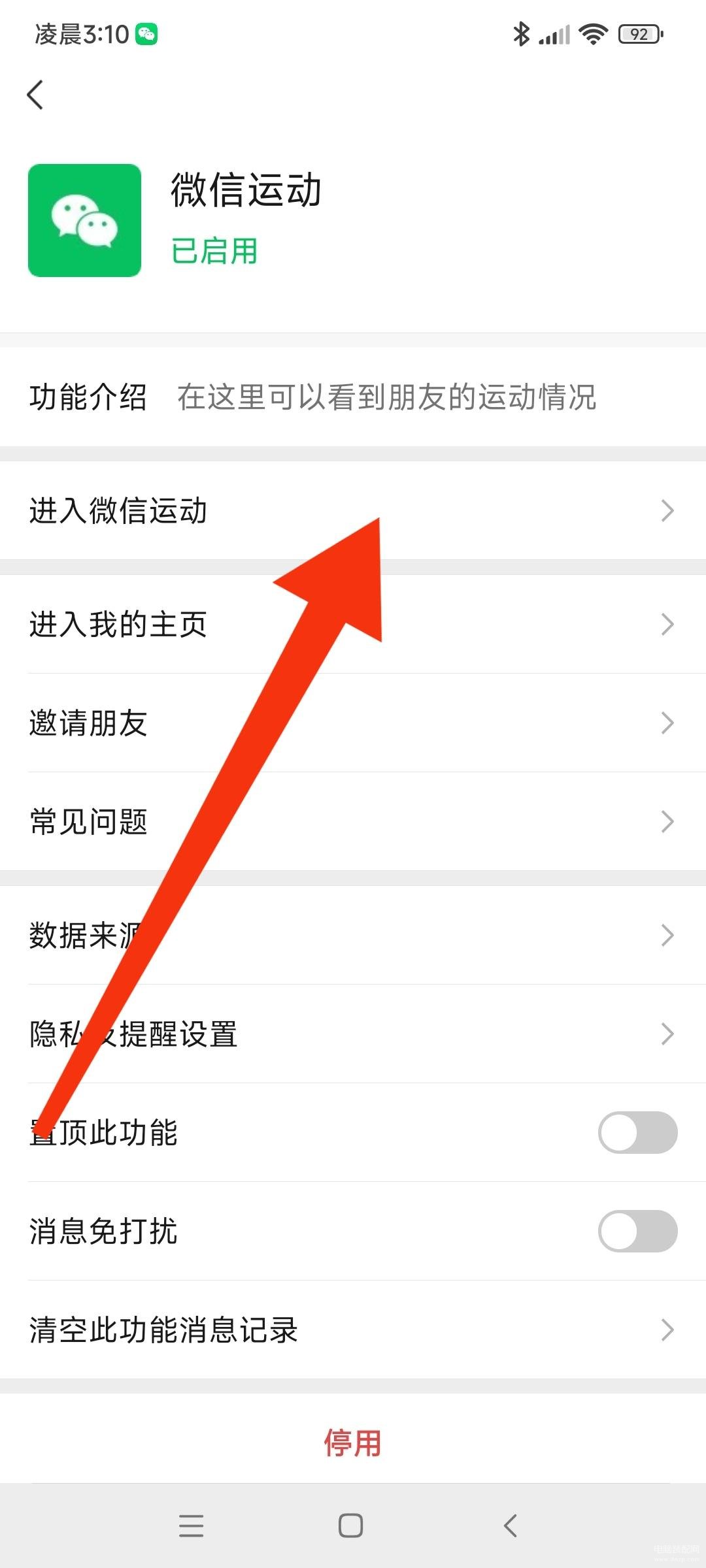Tap the system home button
The height and width of the screenshot is (1568, 706).
pos(351,1526)
